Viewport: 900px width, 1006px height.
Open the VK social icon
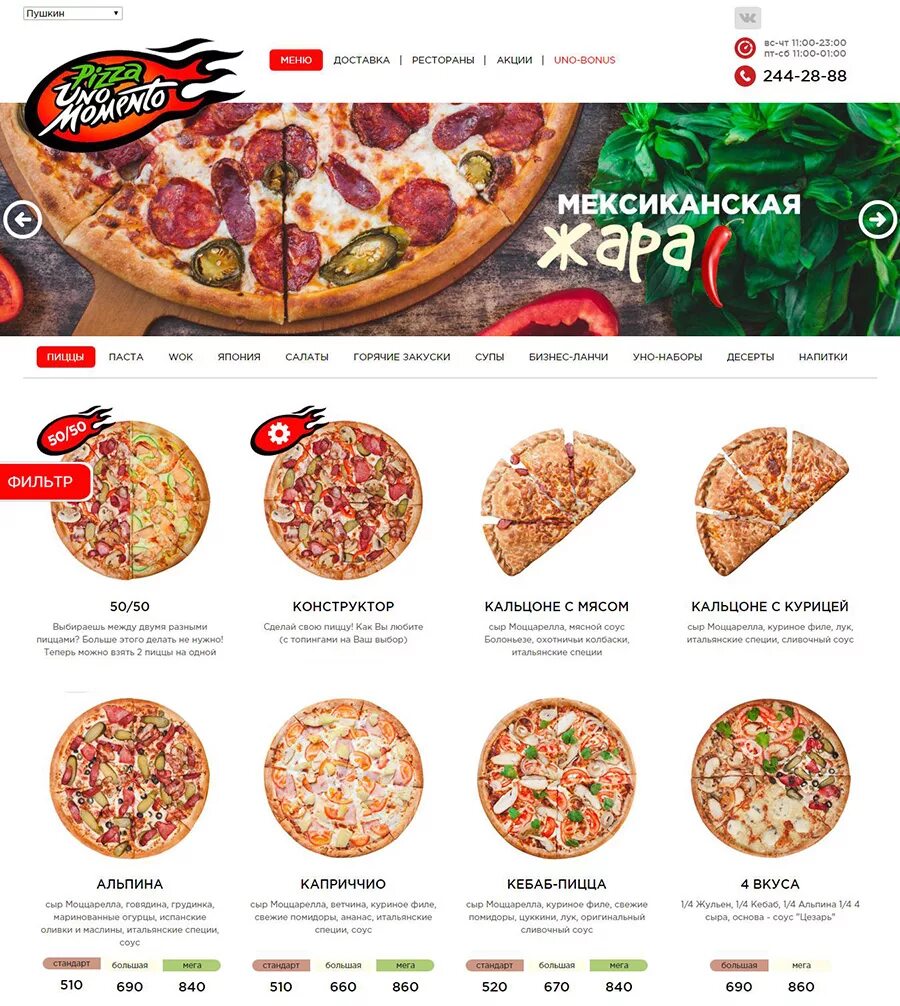(747, 18)
